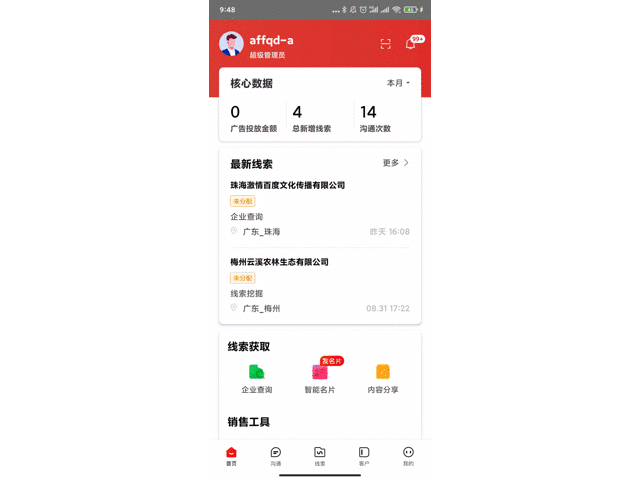Image resolution: width=640 pixels, height=480 pixels.
Task: Open 智能名片 tool
Action: 319,378
